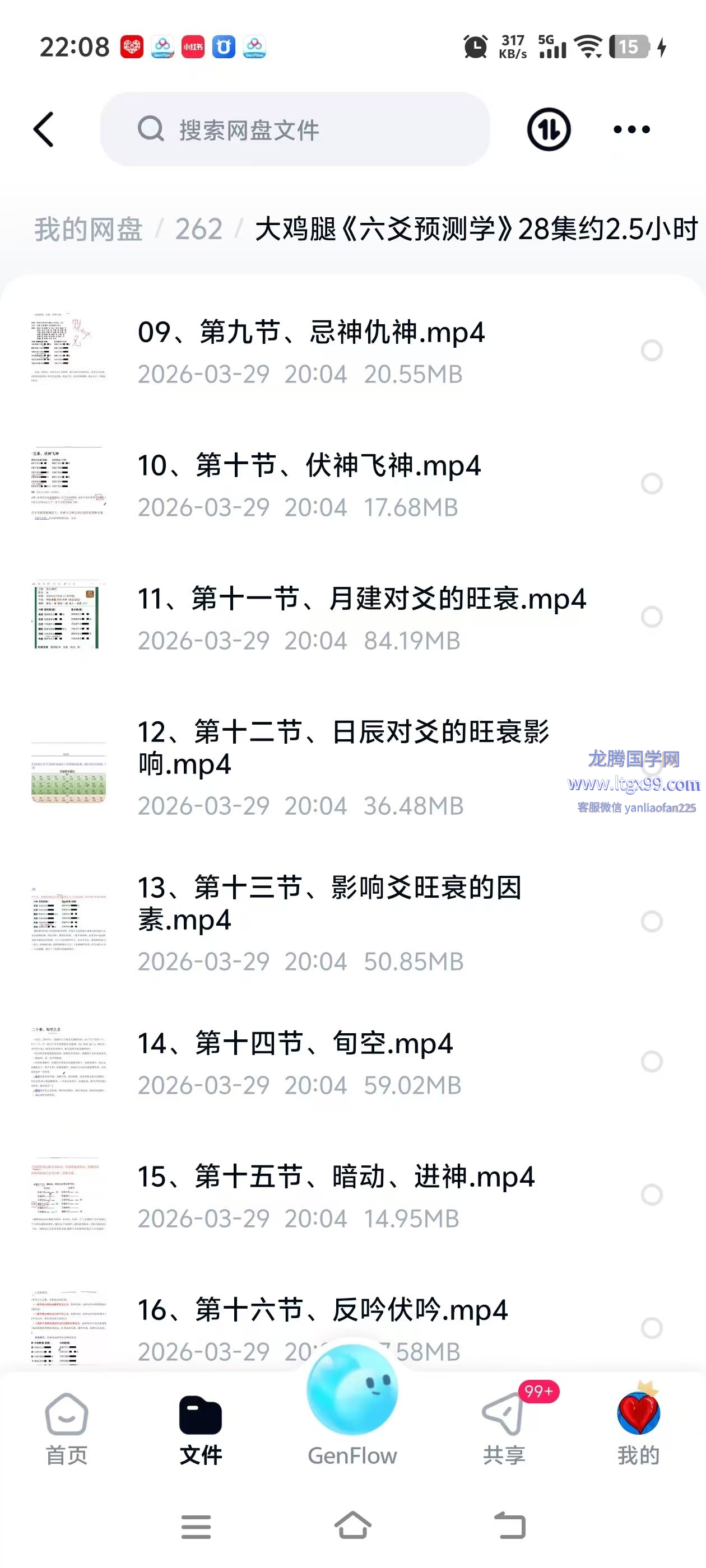Select the checkbox for 15、第十五节、暗动、进神.mp4

(651, 1194)
